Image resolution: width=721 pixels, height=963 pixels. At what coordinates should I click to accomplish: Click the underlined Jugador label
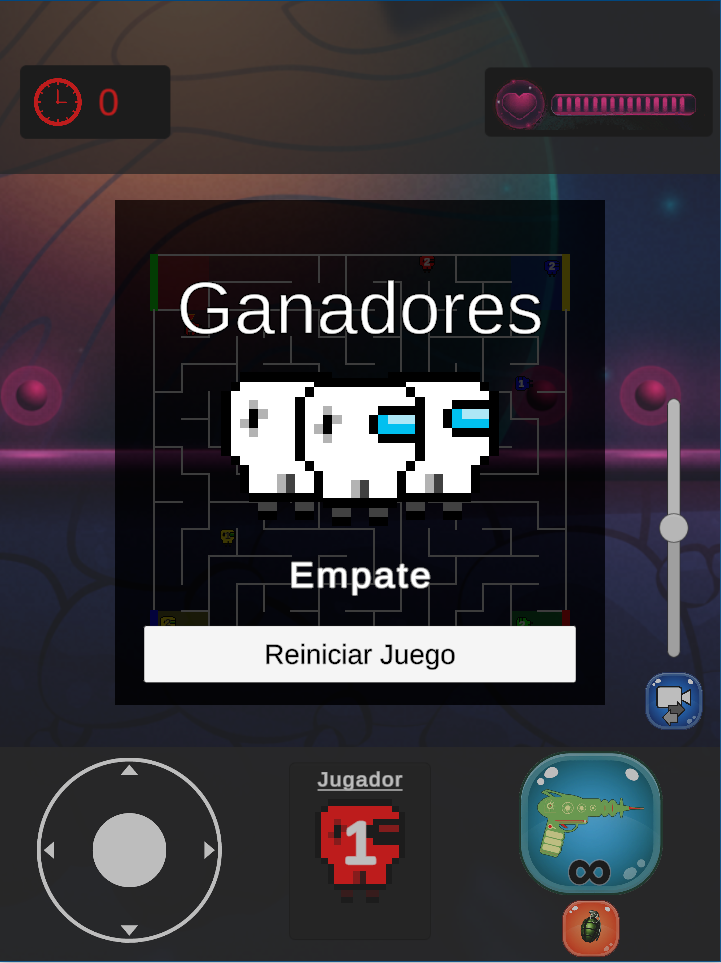359,779
